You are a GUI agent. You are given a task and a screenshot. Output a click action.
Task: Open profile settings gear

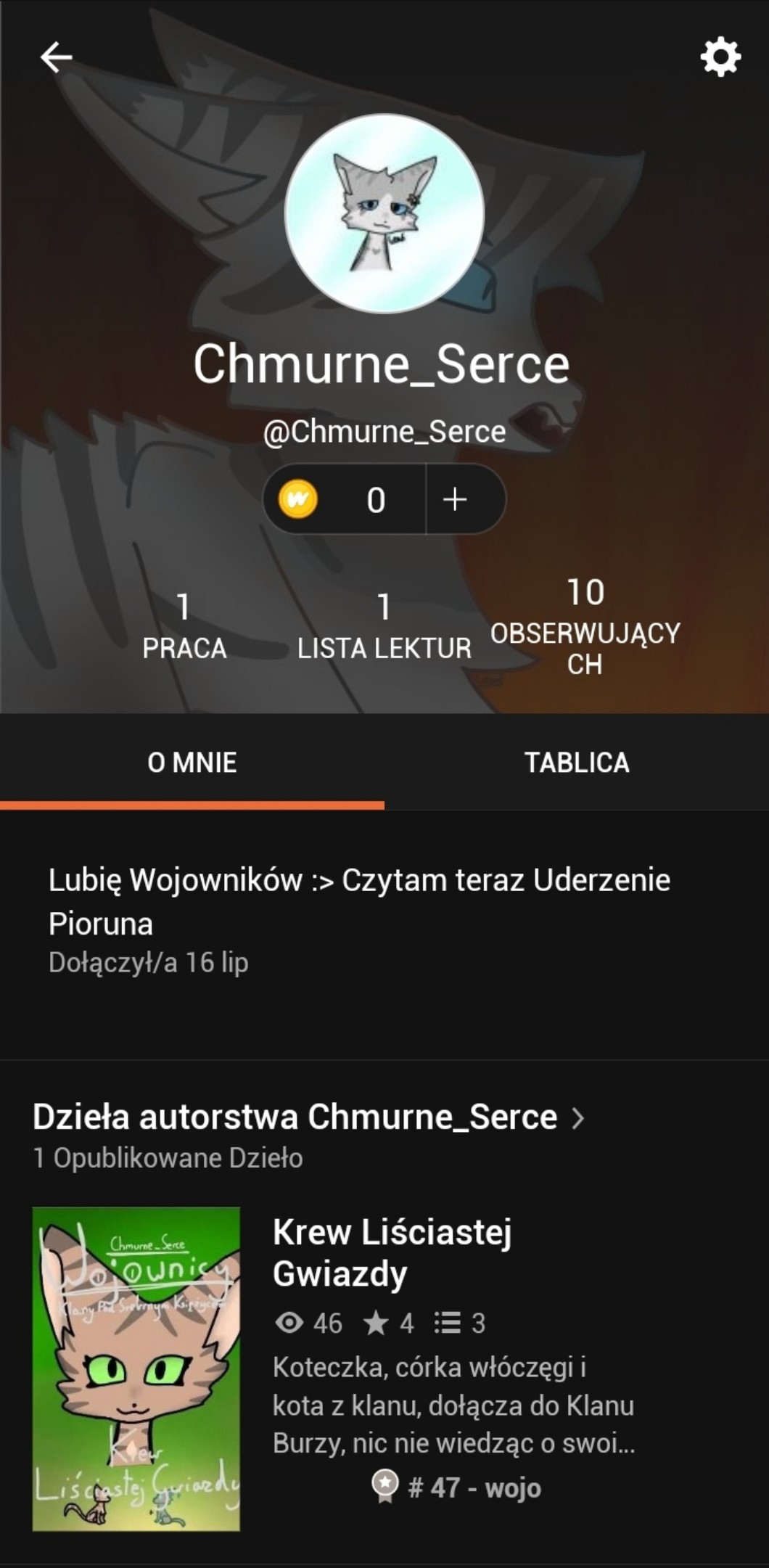pos(720,57)
